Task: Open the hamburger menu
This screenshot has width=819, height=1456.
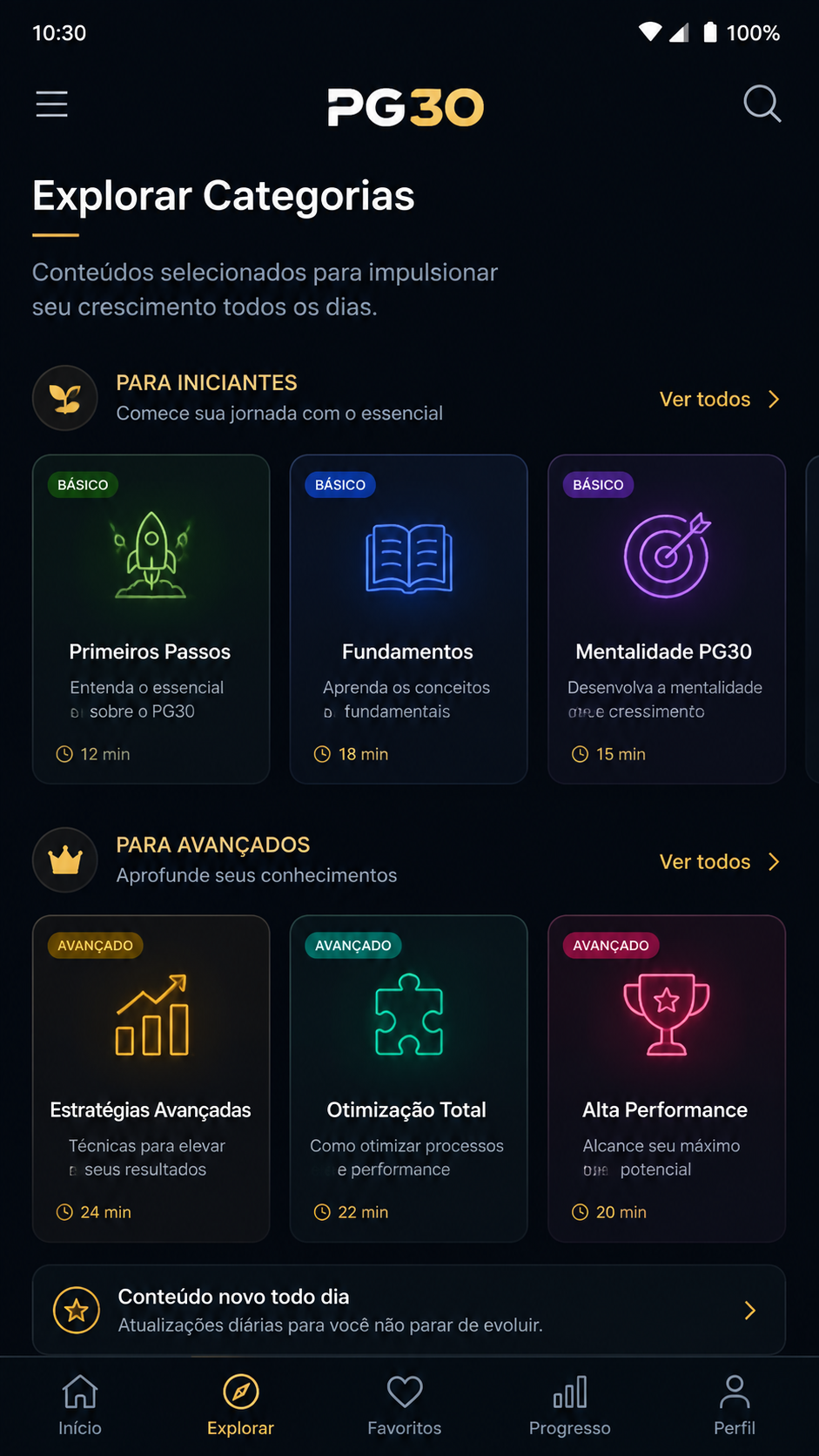Action: pyautogui.click(x=51, y=104)
